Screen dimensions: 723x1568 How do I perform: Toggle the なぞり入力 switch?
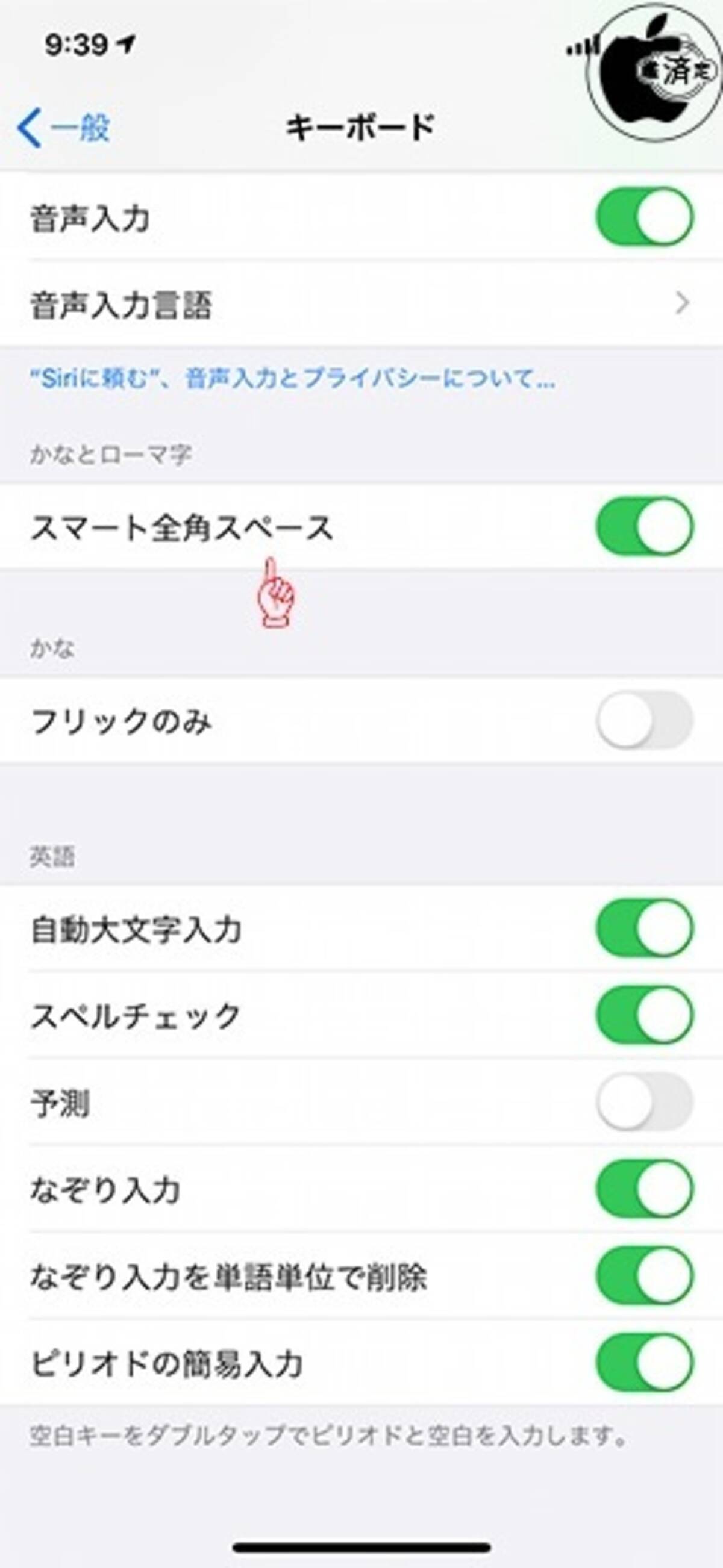645,1189
